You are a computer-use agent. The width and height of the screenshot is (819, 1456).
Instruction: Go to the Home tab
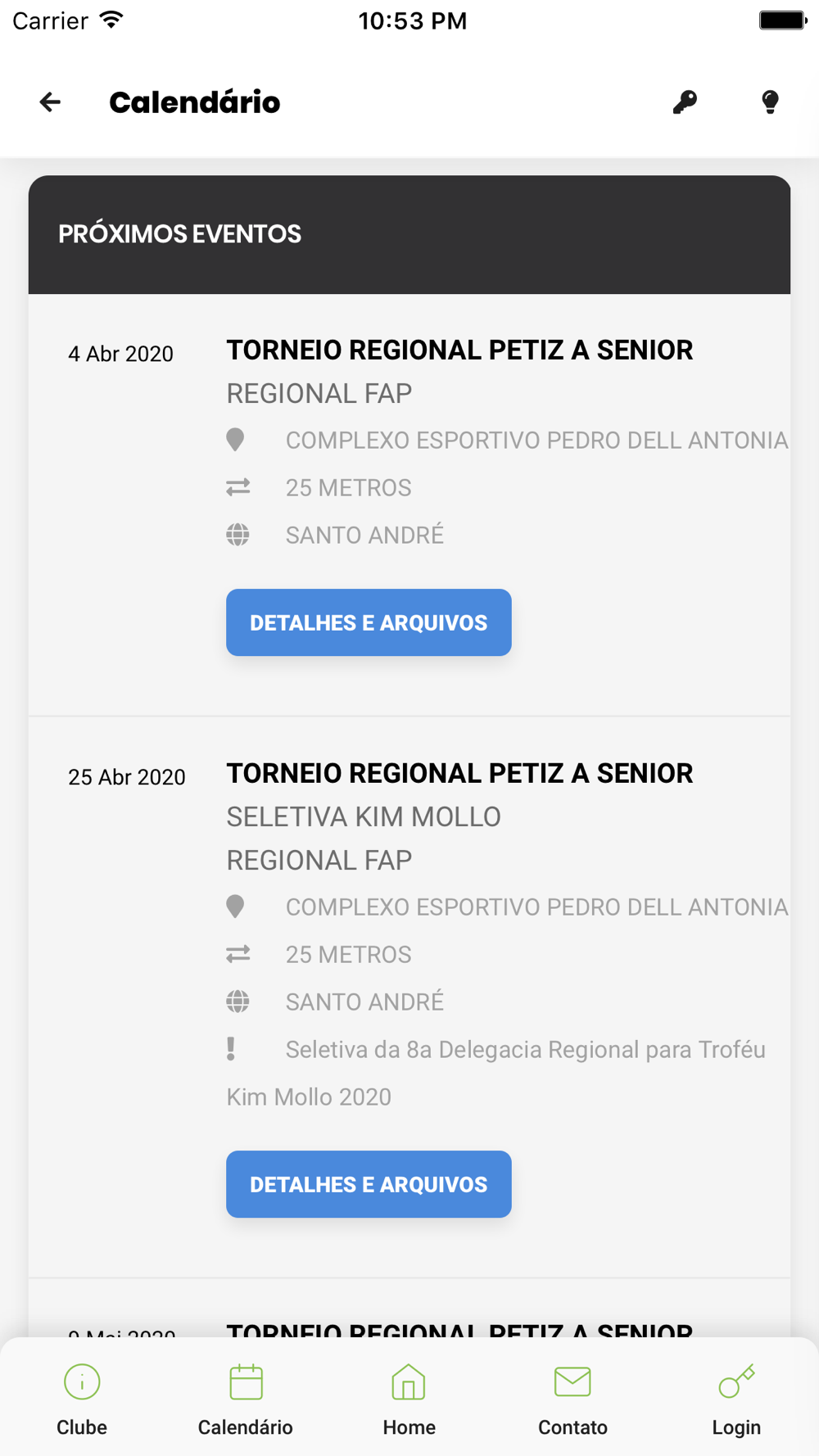click(x=409, y=1400)
